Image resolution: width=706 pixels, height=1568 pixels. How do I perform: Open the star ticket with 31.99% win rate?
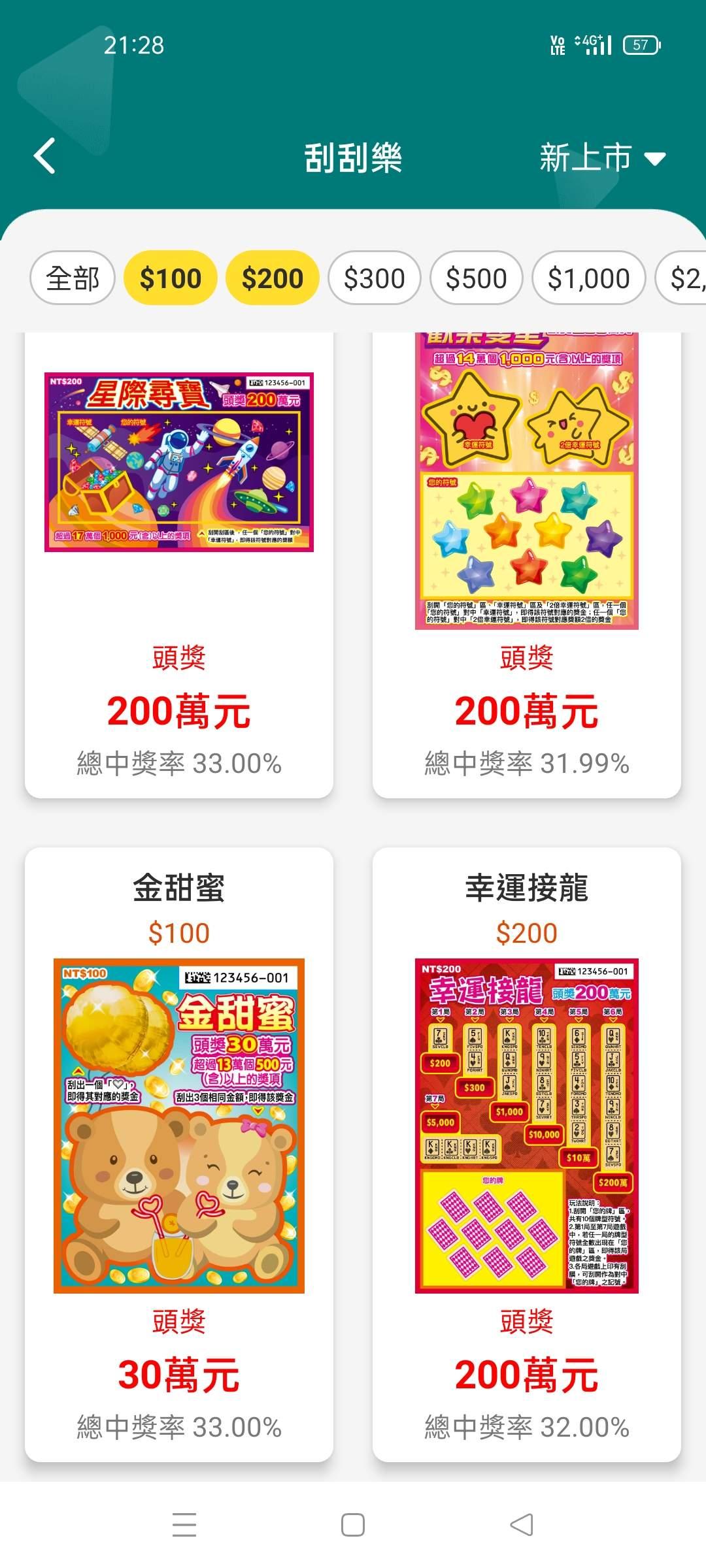[x=527, y=562]
